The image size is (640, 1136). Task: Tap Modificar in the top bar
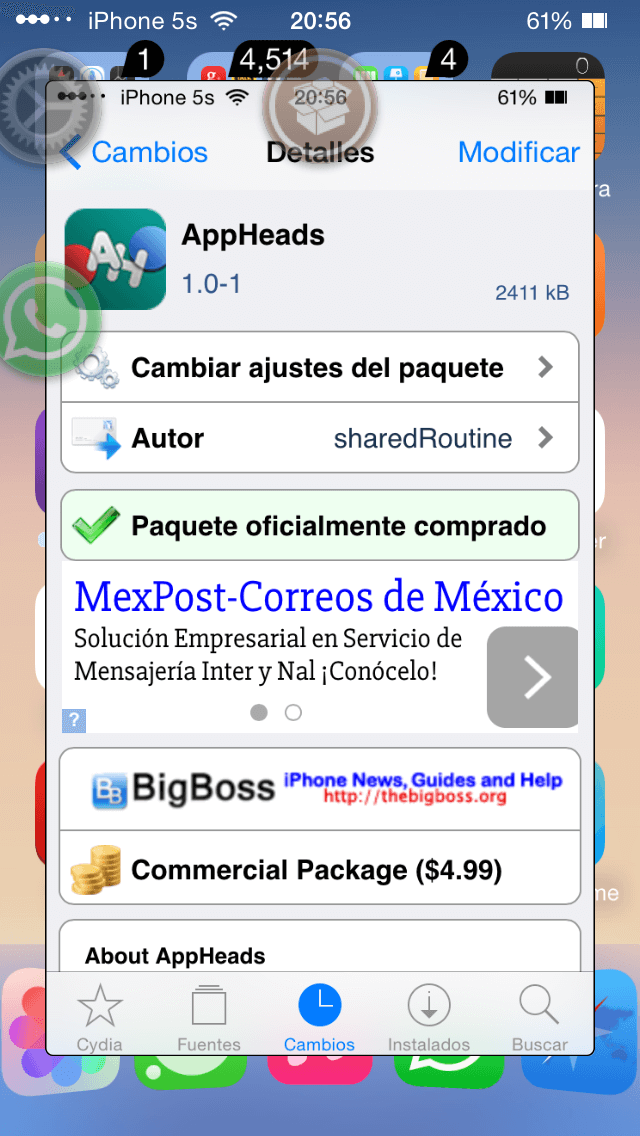tap(518, 153)
